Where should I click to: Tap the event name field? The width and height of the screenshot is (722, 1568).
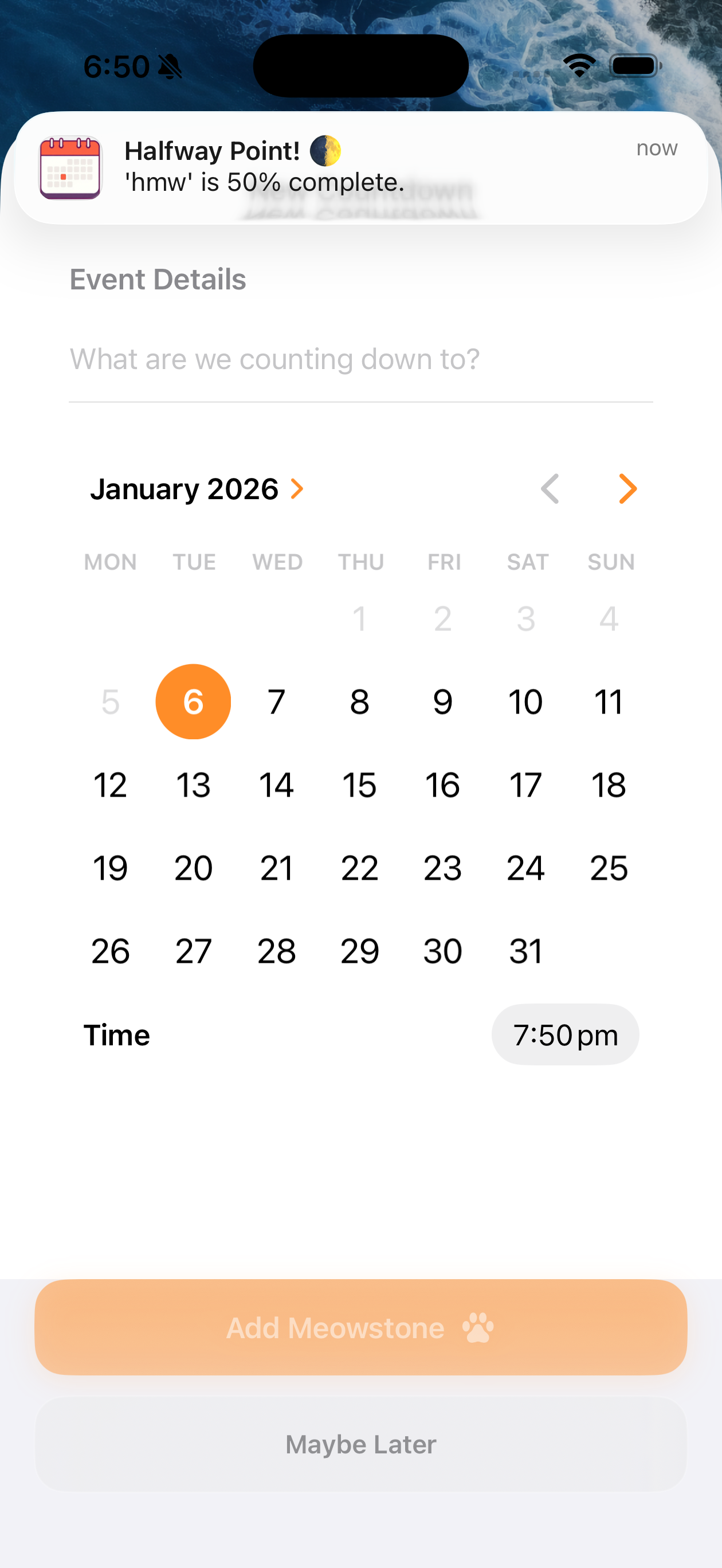click(360, 359)
